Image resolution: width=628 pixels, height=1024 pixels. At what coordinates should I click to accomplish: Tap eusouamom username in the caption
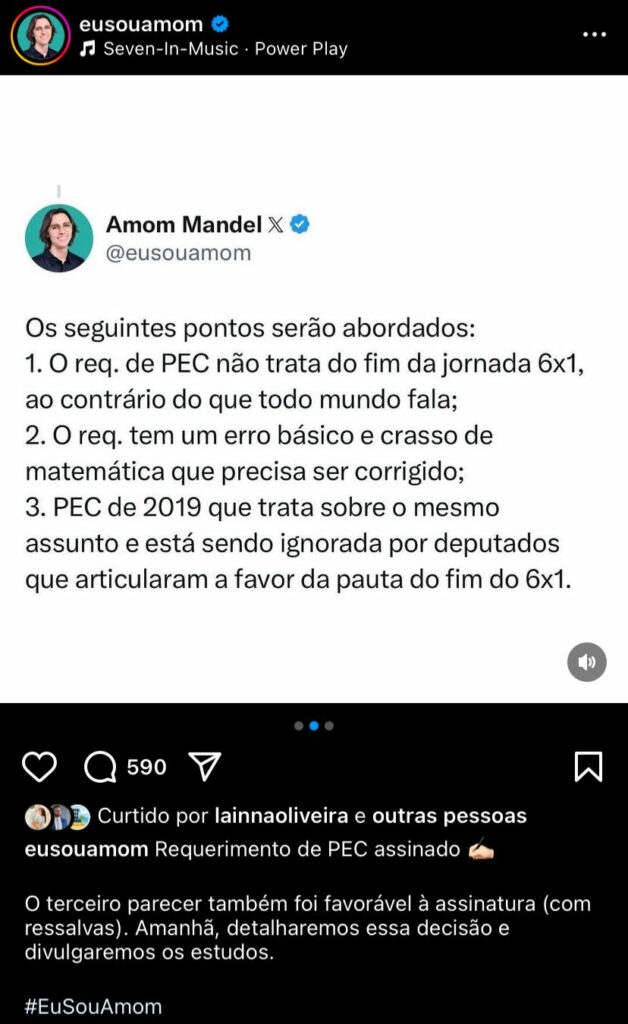(x=86, y=849)
